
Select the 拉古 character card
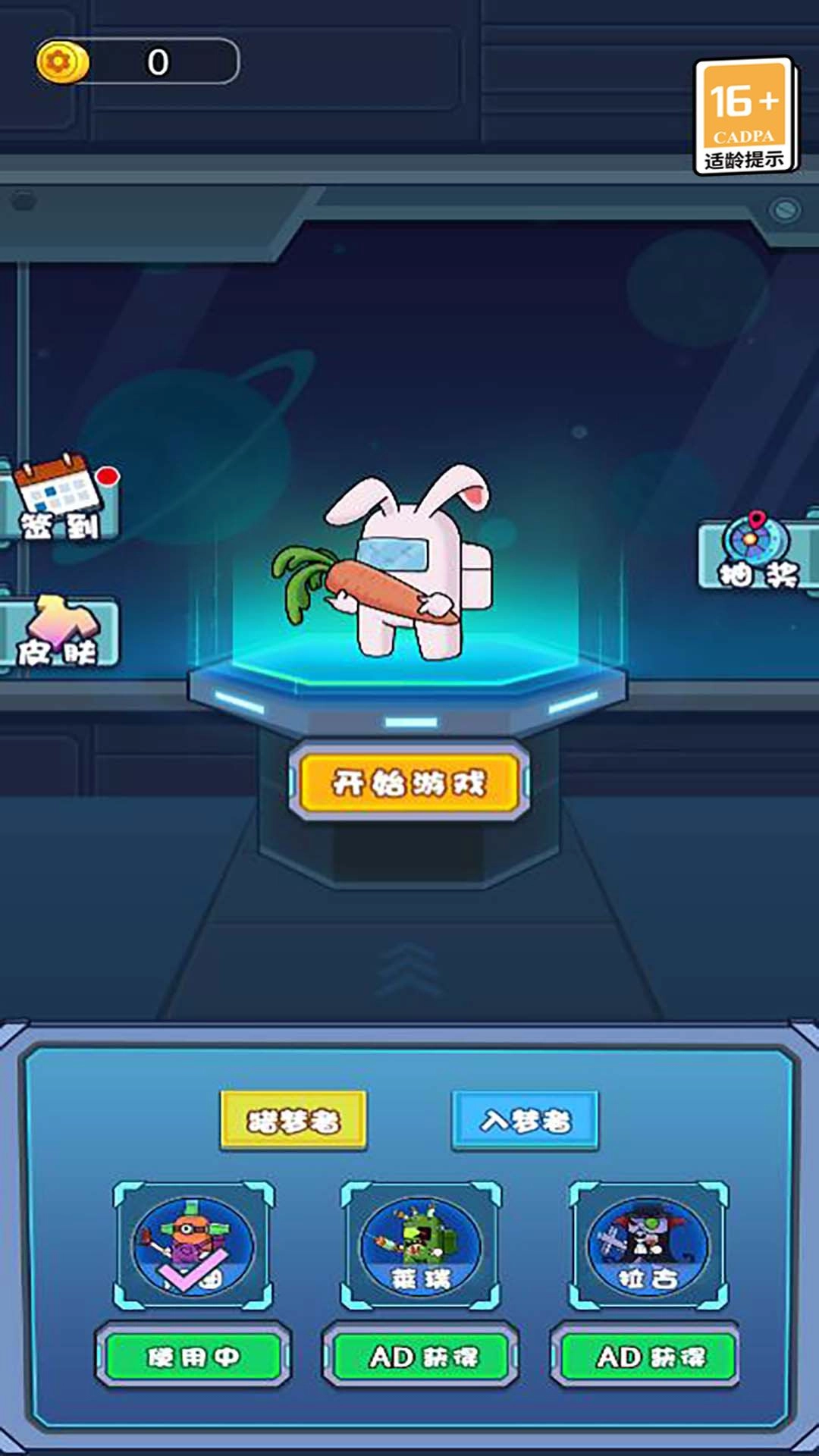point(648,1246)
